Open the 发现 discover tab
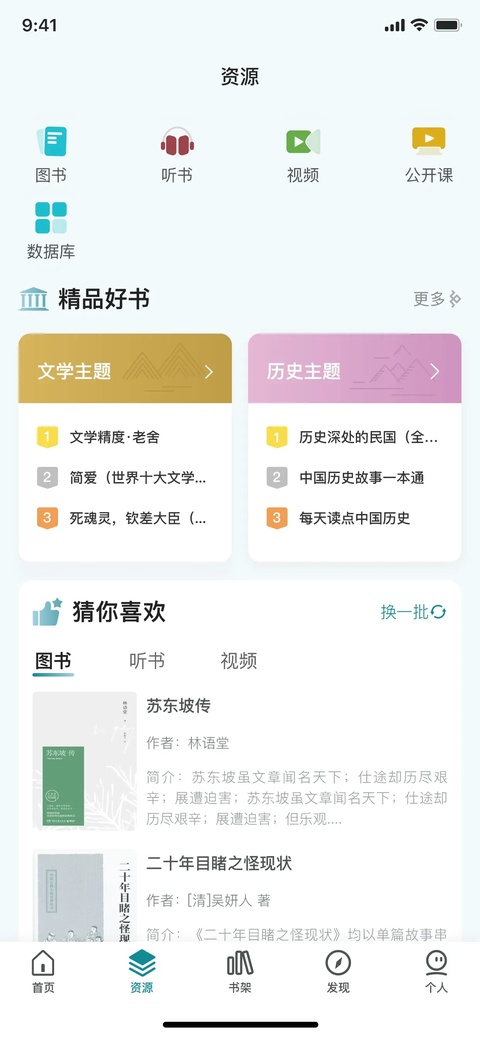The width and height of the screenshot is (480, 1038). tap(338, 972)
